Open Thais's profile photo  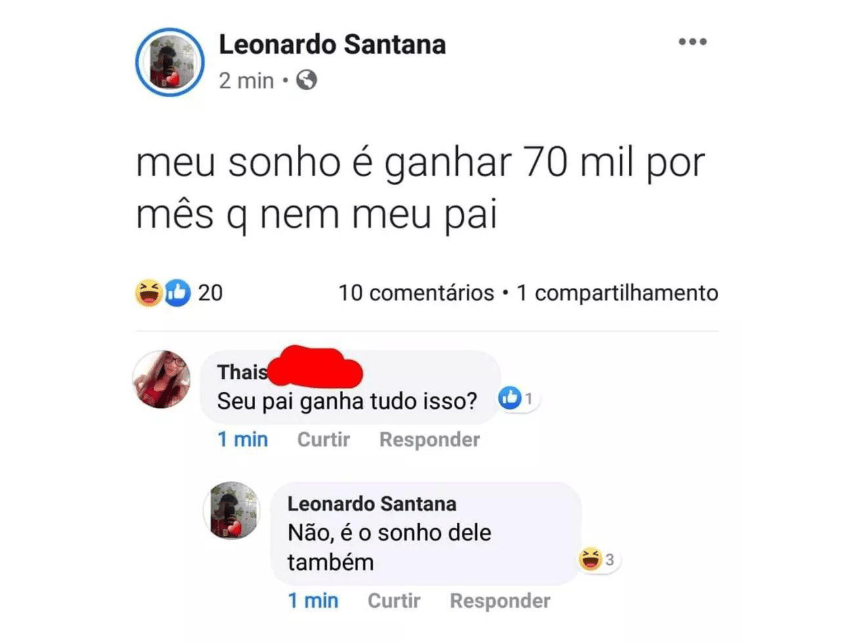[x=161, y=379]
